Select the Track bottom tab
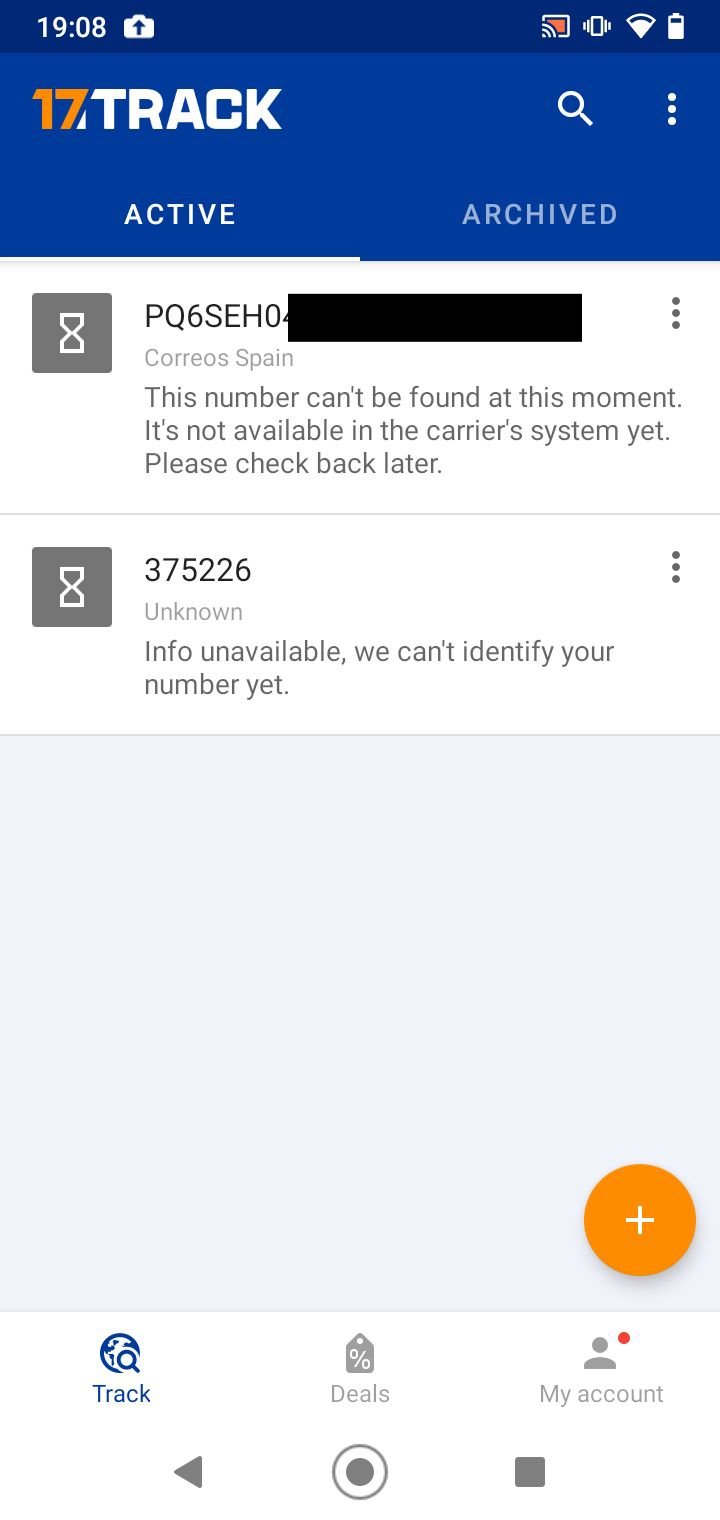This screenshot has width=720, height=1520. coord(121,1370)
